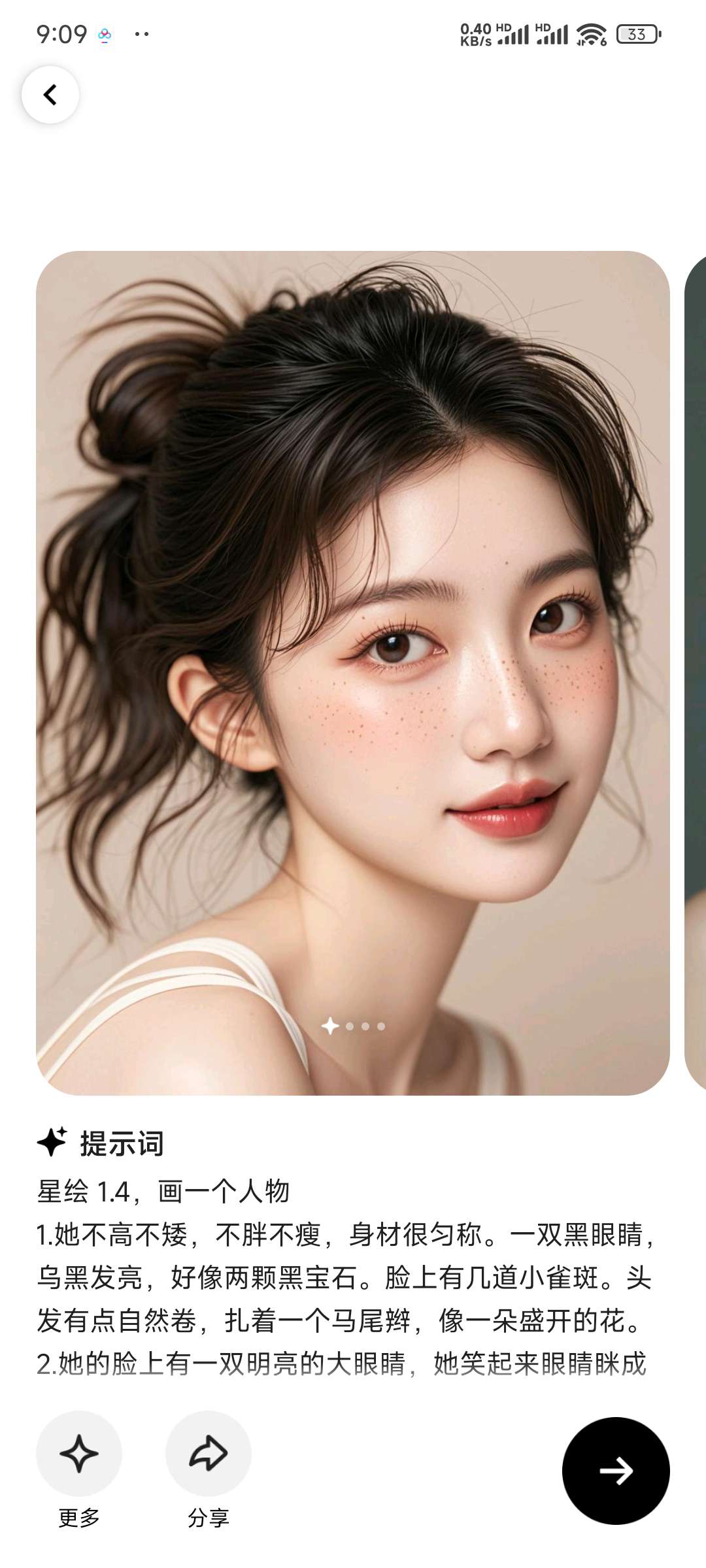
Task: Share the image with 分享
Action: click(209, 1454)
